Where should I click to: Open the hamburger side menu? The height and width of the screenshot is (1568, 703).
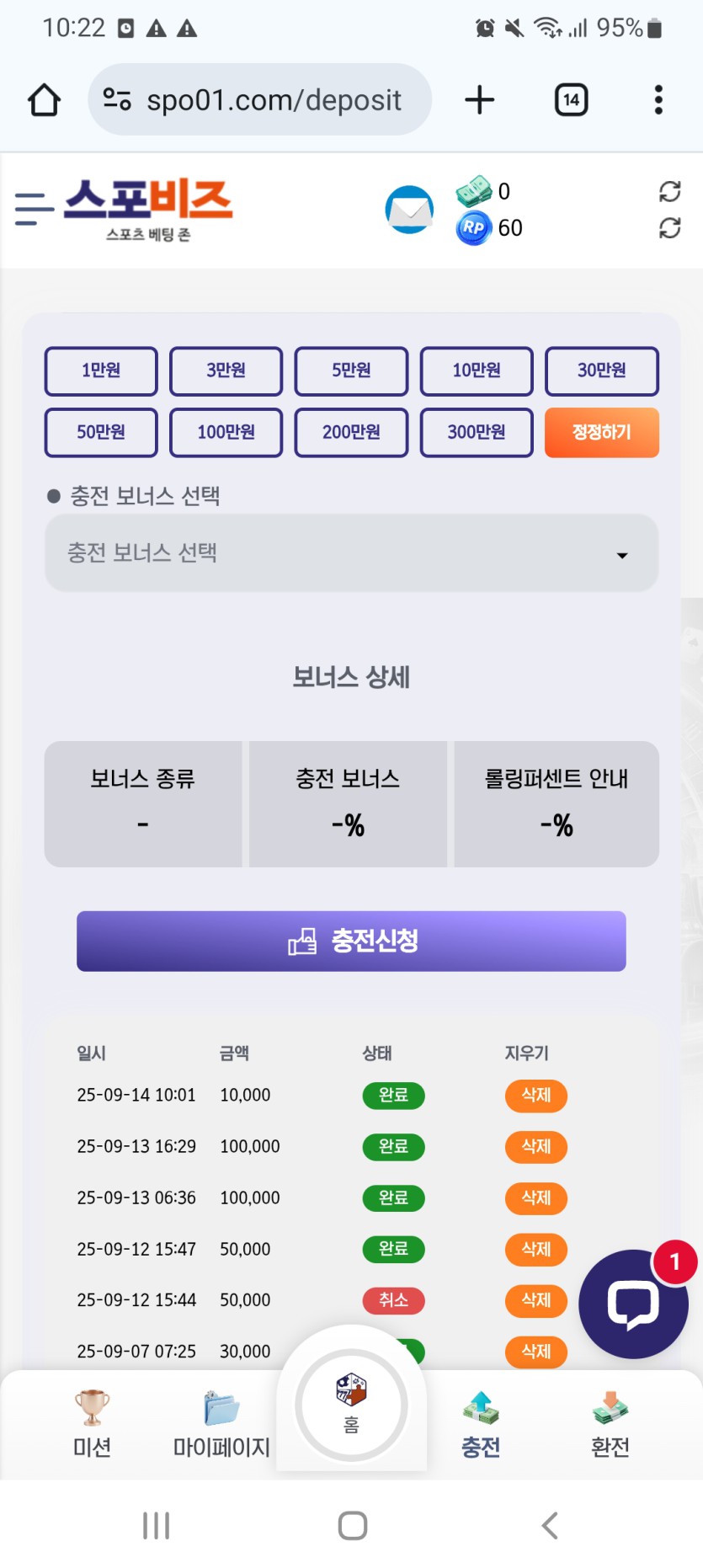point(34,208)
